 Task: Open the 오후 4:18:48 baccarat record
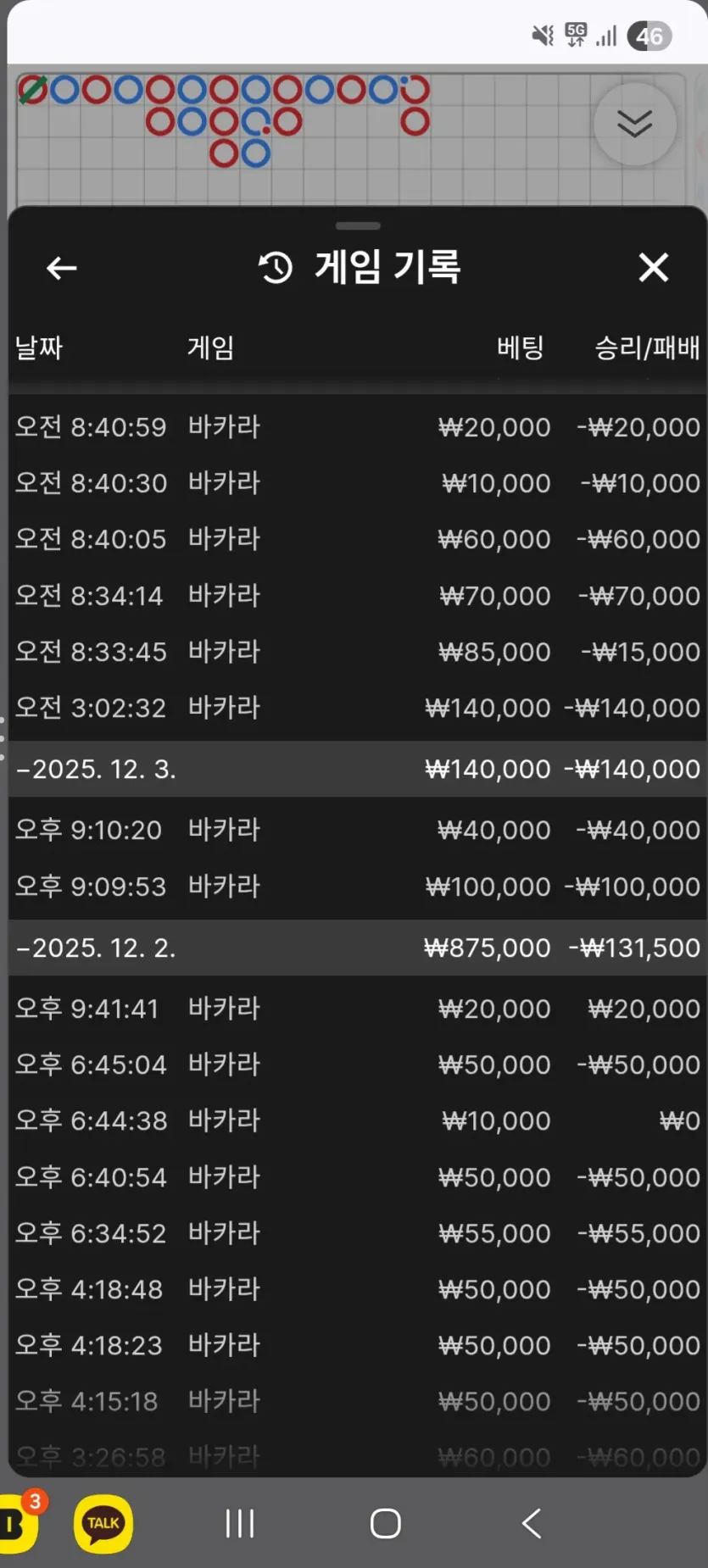pyautogui.click(x=356, y=1289)
